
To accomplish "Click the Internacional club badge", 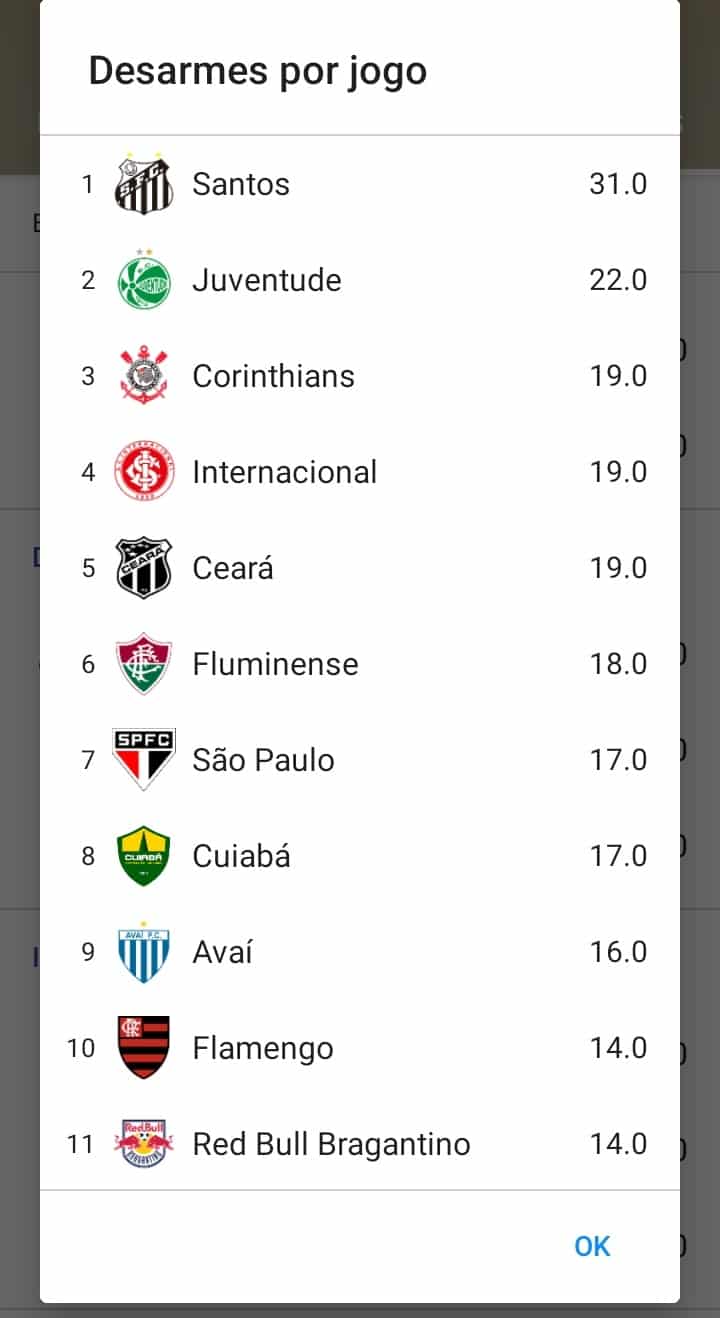I will 143,471.
